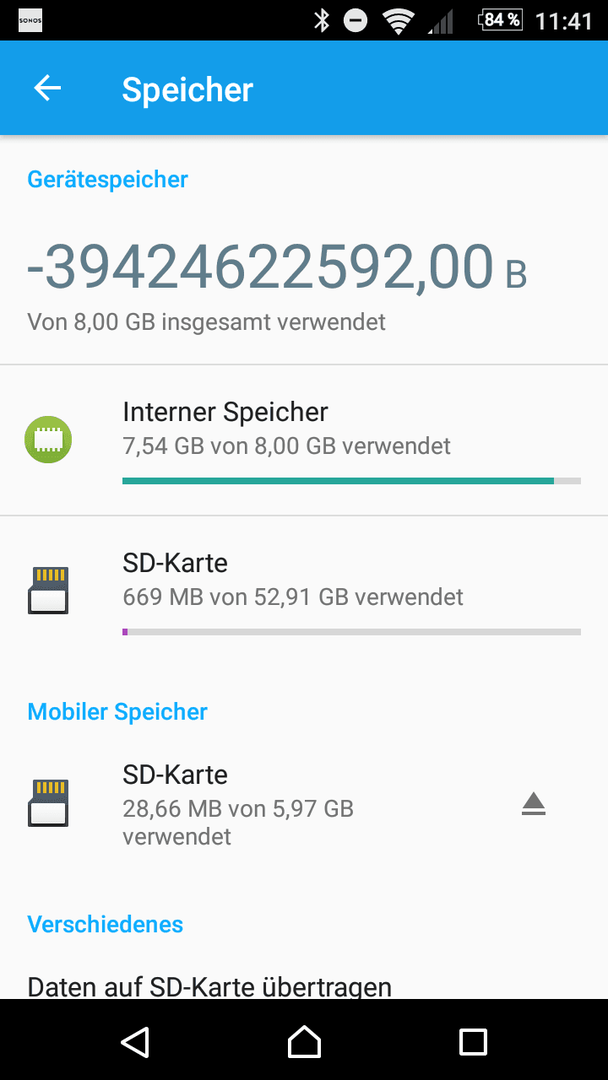Open Interner Speicher details
This screenshot has height=1080, width=608.
[x=304, y=439]
